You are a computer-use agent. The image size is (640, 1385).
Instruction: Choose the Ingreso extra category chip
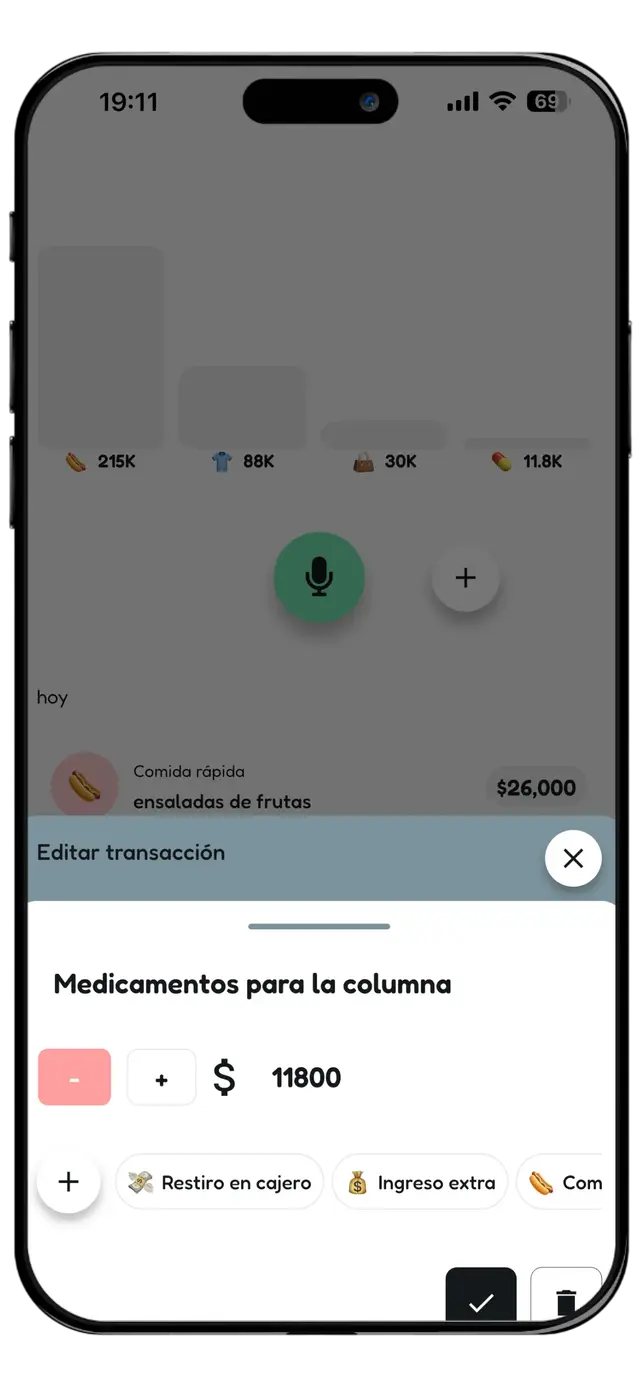421,1183
